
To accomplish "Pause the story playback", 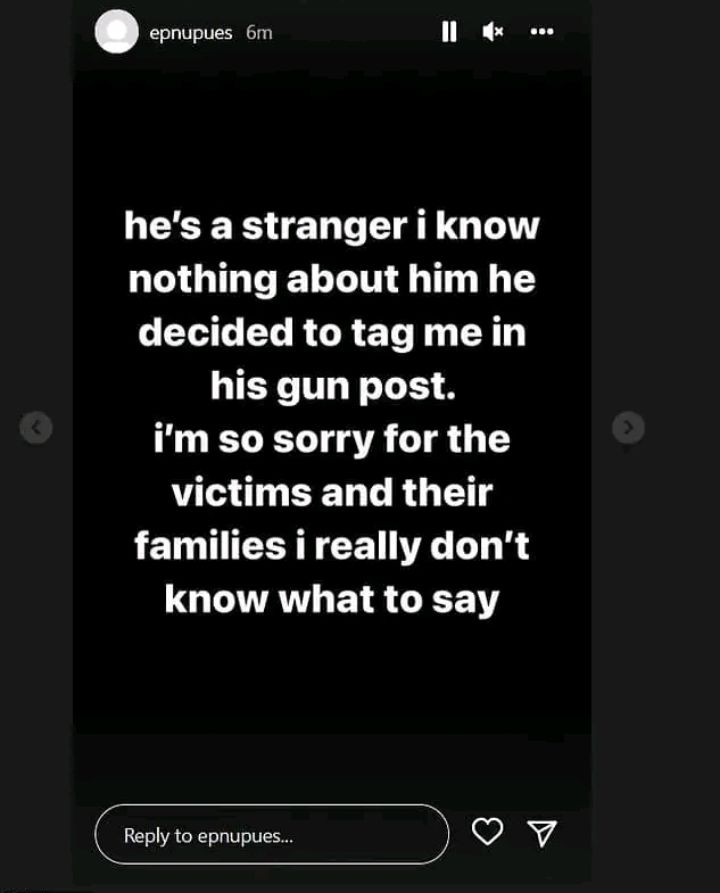I will (449, 33).
